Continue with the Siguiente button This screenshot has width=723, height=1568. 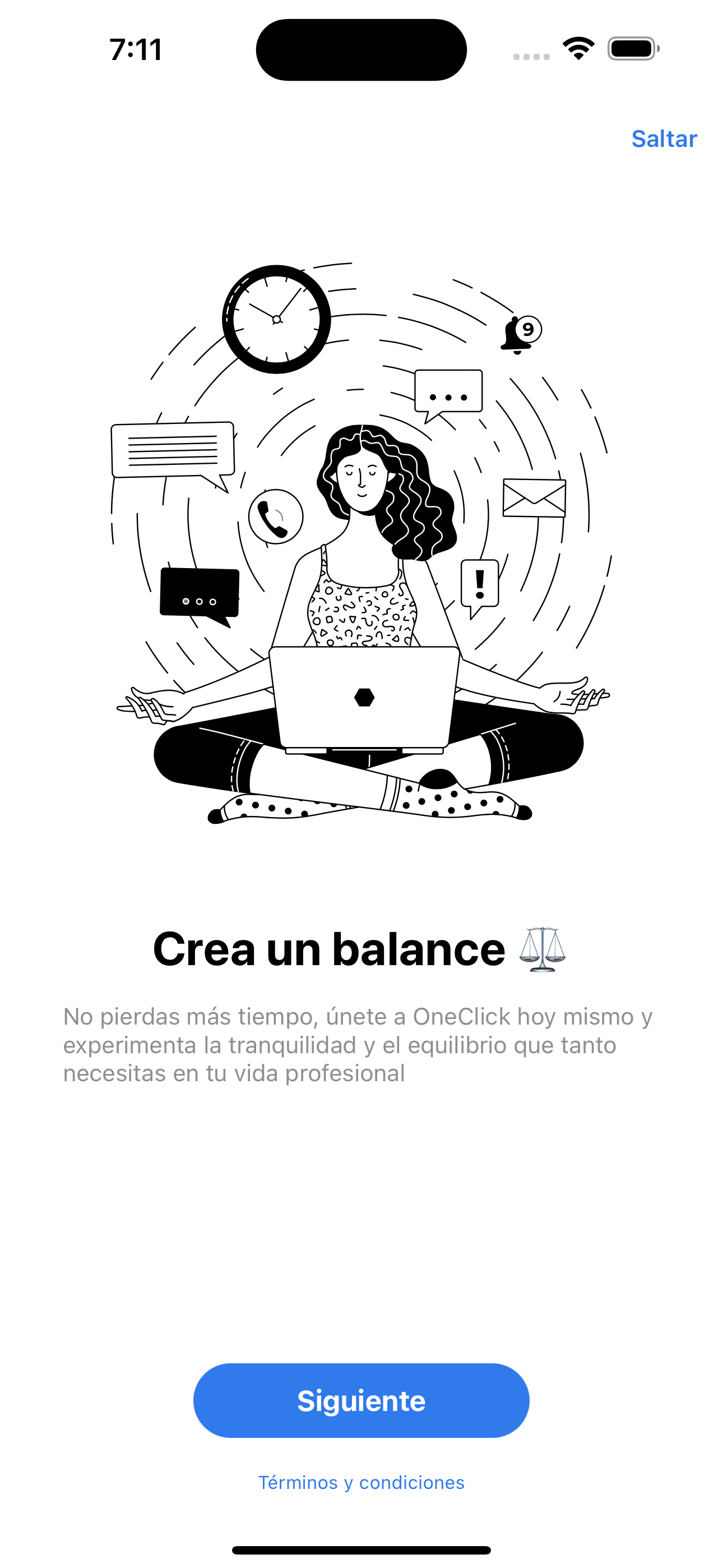361,1400
